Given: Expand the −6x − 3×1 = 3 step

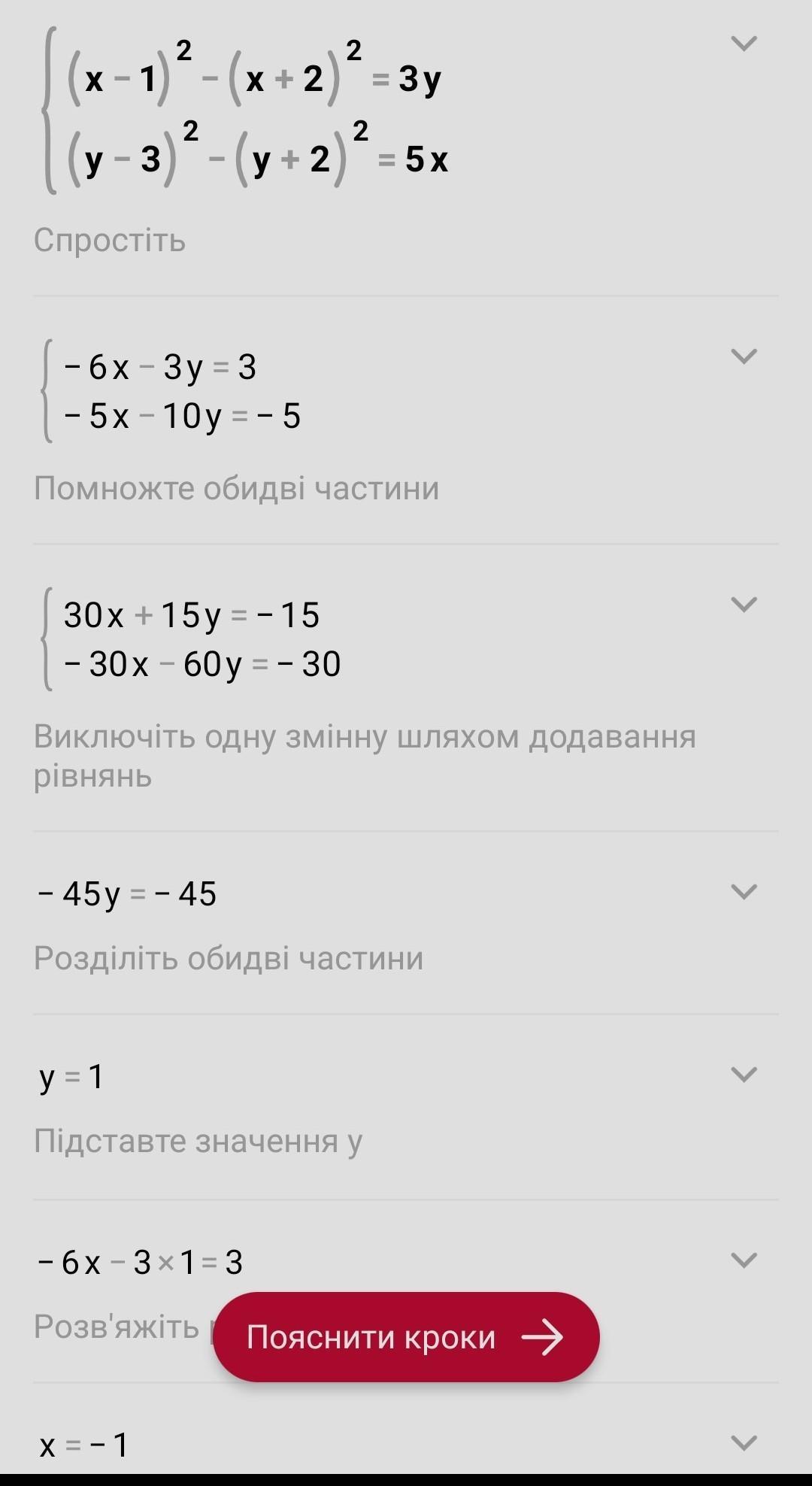Looking at the screenshot, I should 744,1260.
